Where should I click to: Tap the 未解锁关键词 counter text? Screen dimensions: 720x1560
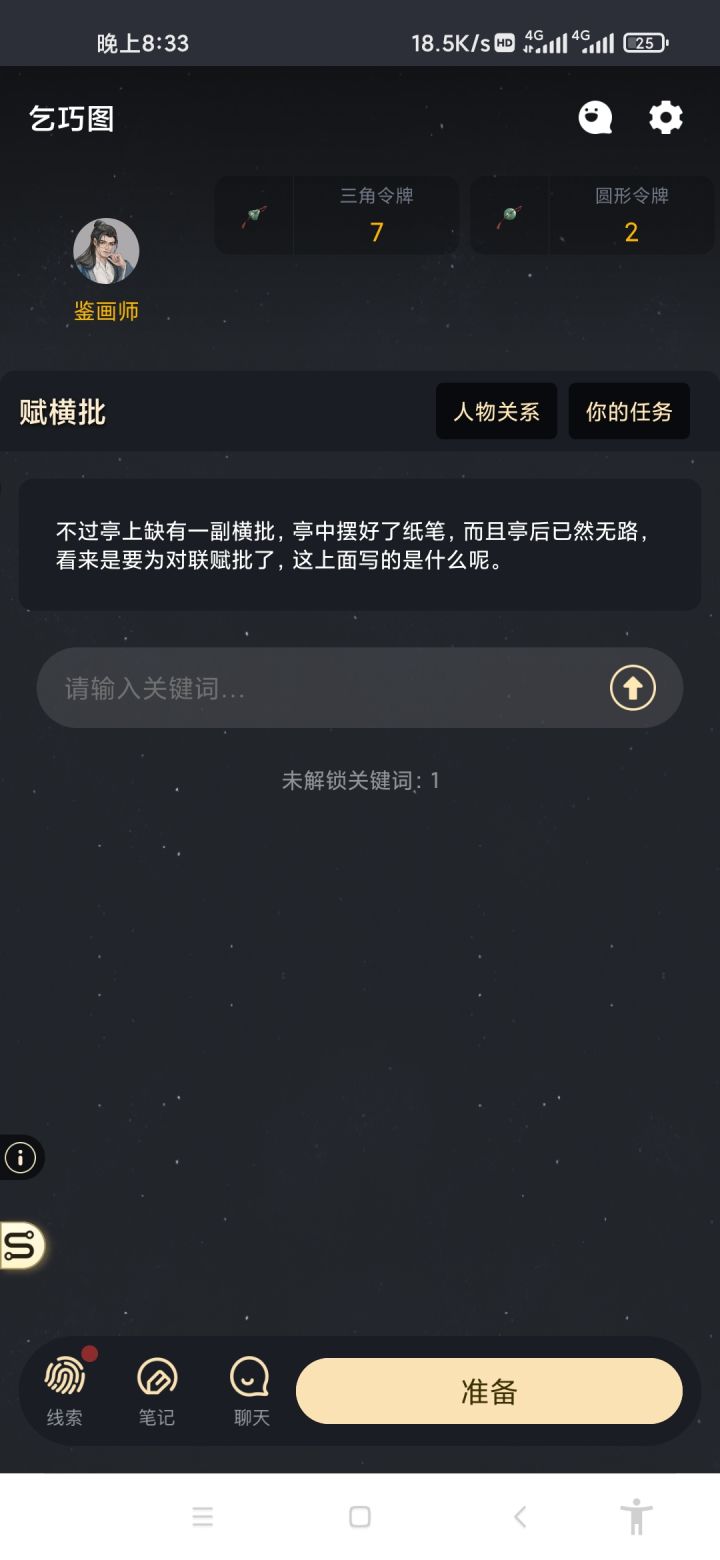[360, 780]
